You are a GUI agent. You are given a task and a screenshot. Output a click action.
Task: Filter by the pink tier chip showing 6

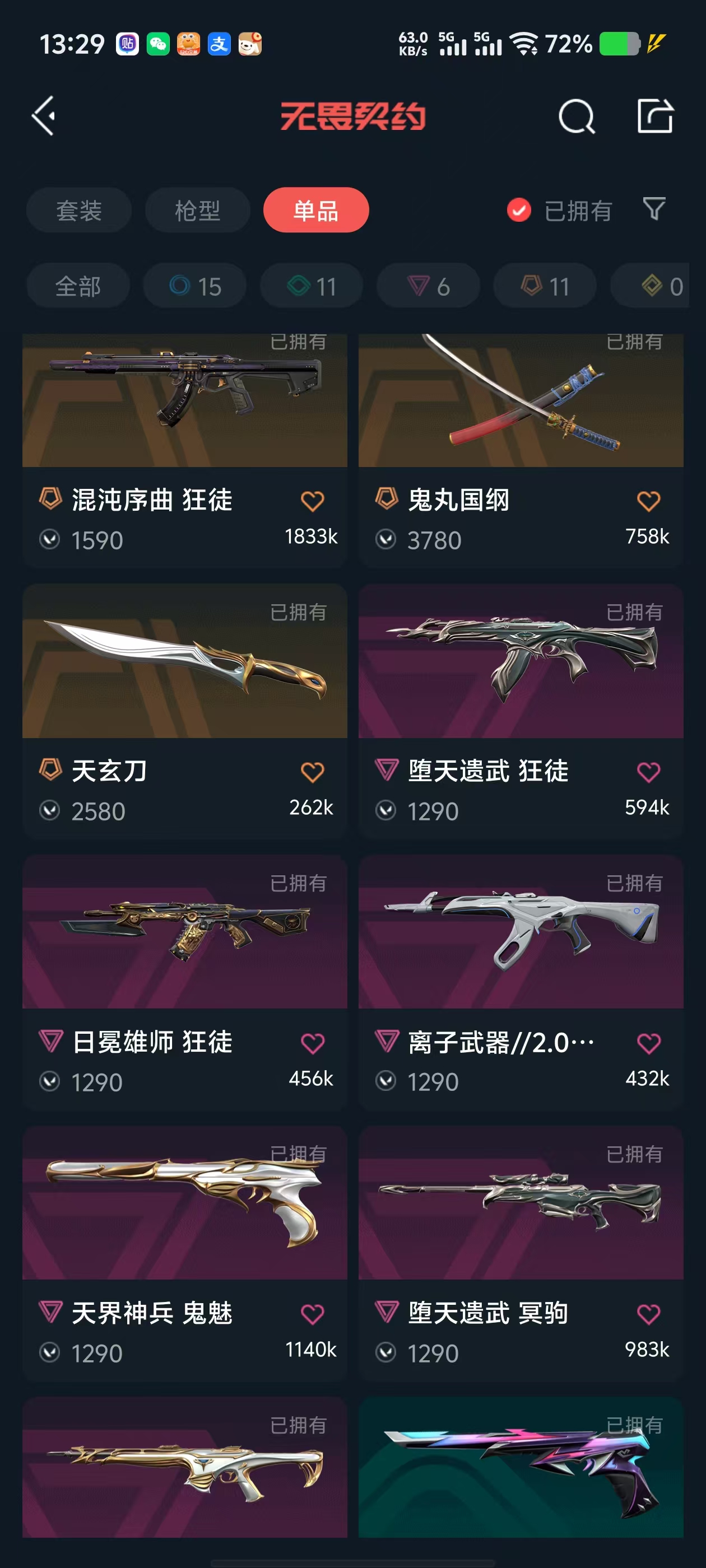tap(428, 286)
